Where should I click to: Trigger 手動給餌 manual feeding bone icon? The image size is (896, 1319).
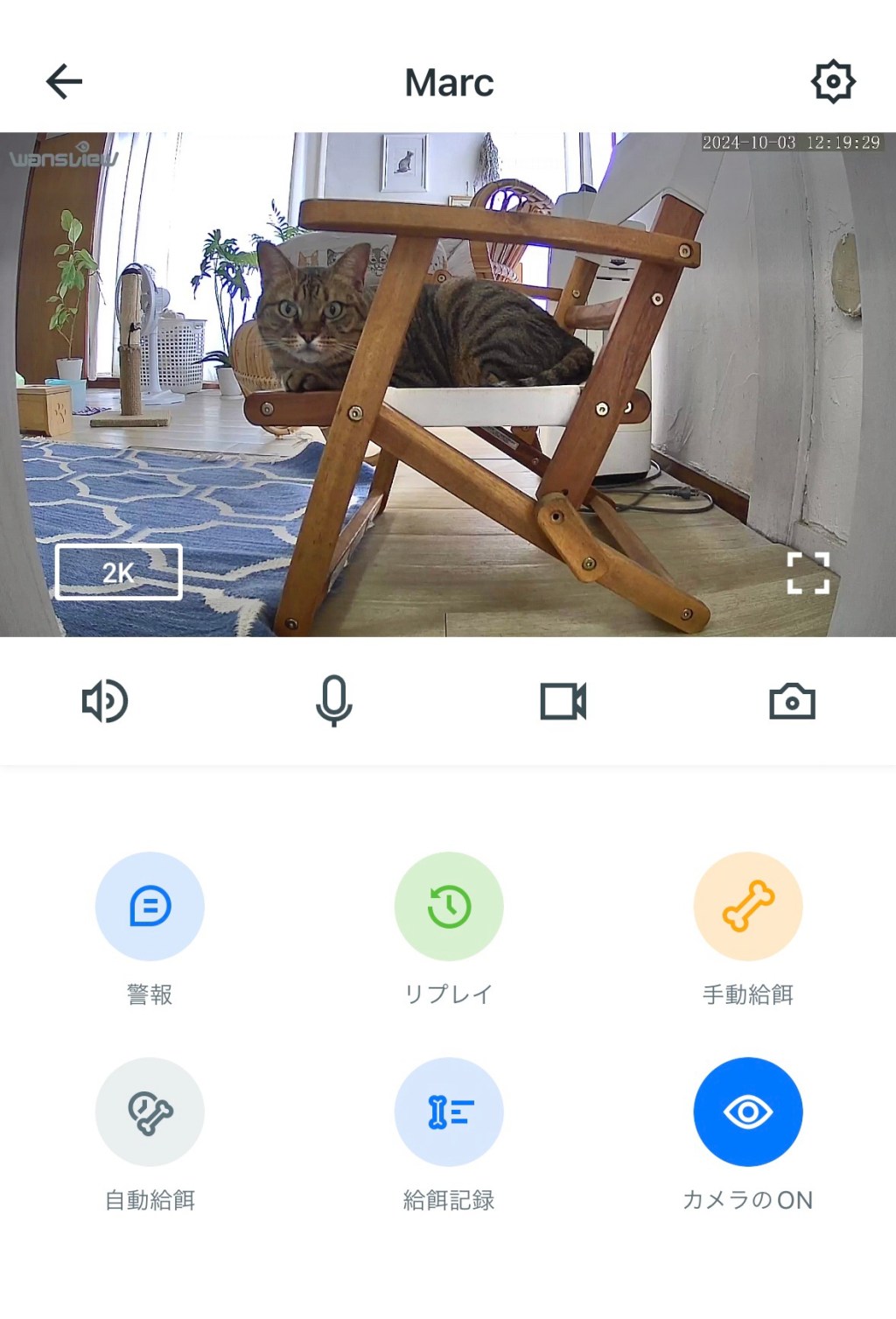pyautogui.click(x=748, y=906)
